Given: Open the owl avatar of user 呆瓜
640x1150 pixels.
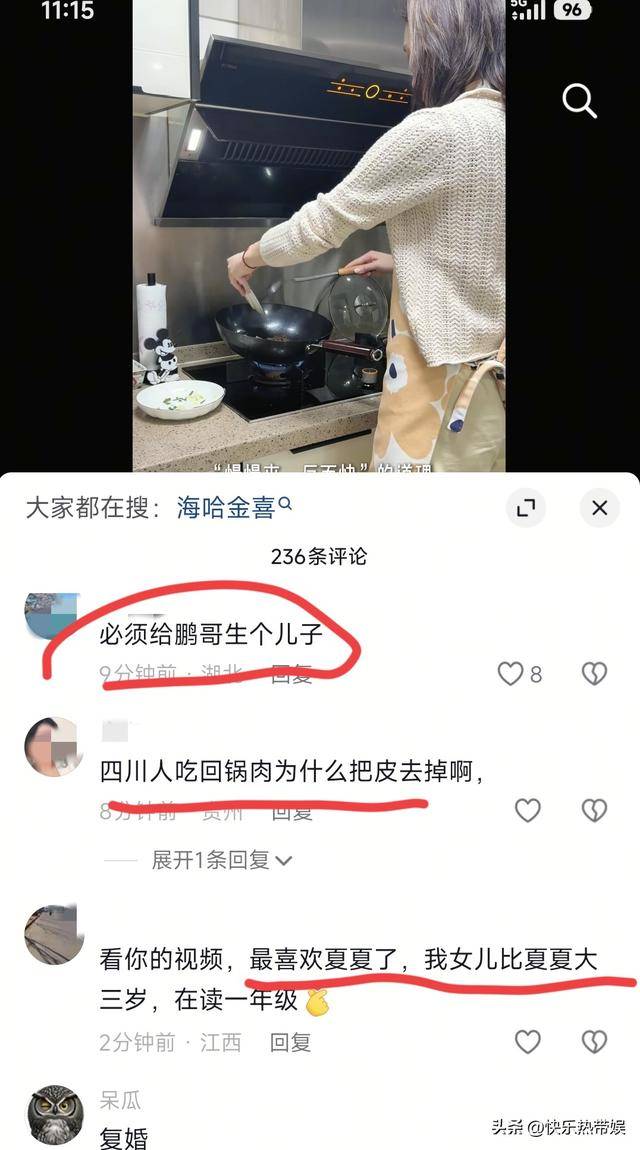Looking at the screenshot, I should point(55,1116).
